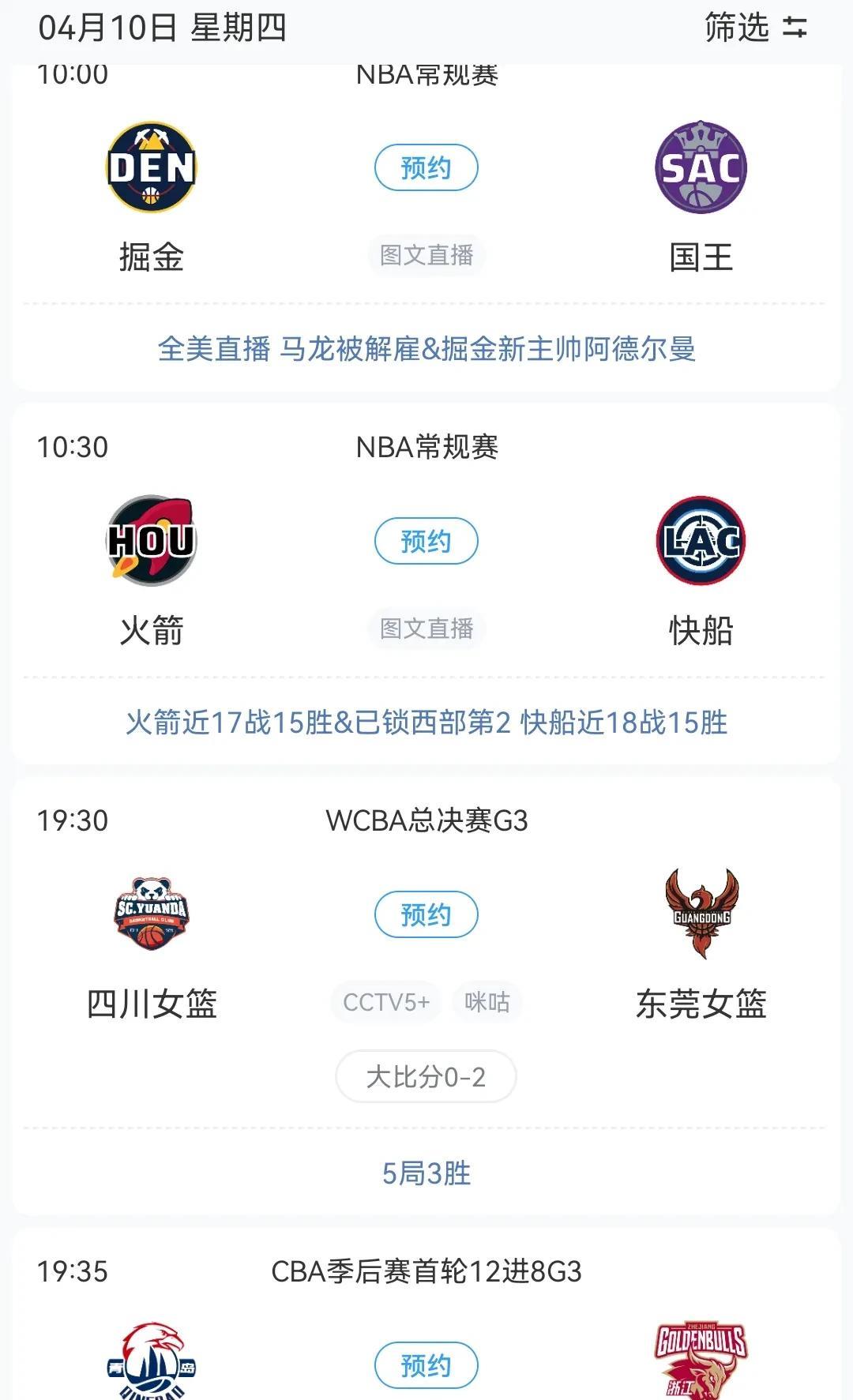Tap 预约 for the 19:35 CBA playoff game
This screenshot has width=853, height=1400.
point(426,1365)
